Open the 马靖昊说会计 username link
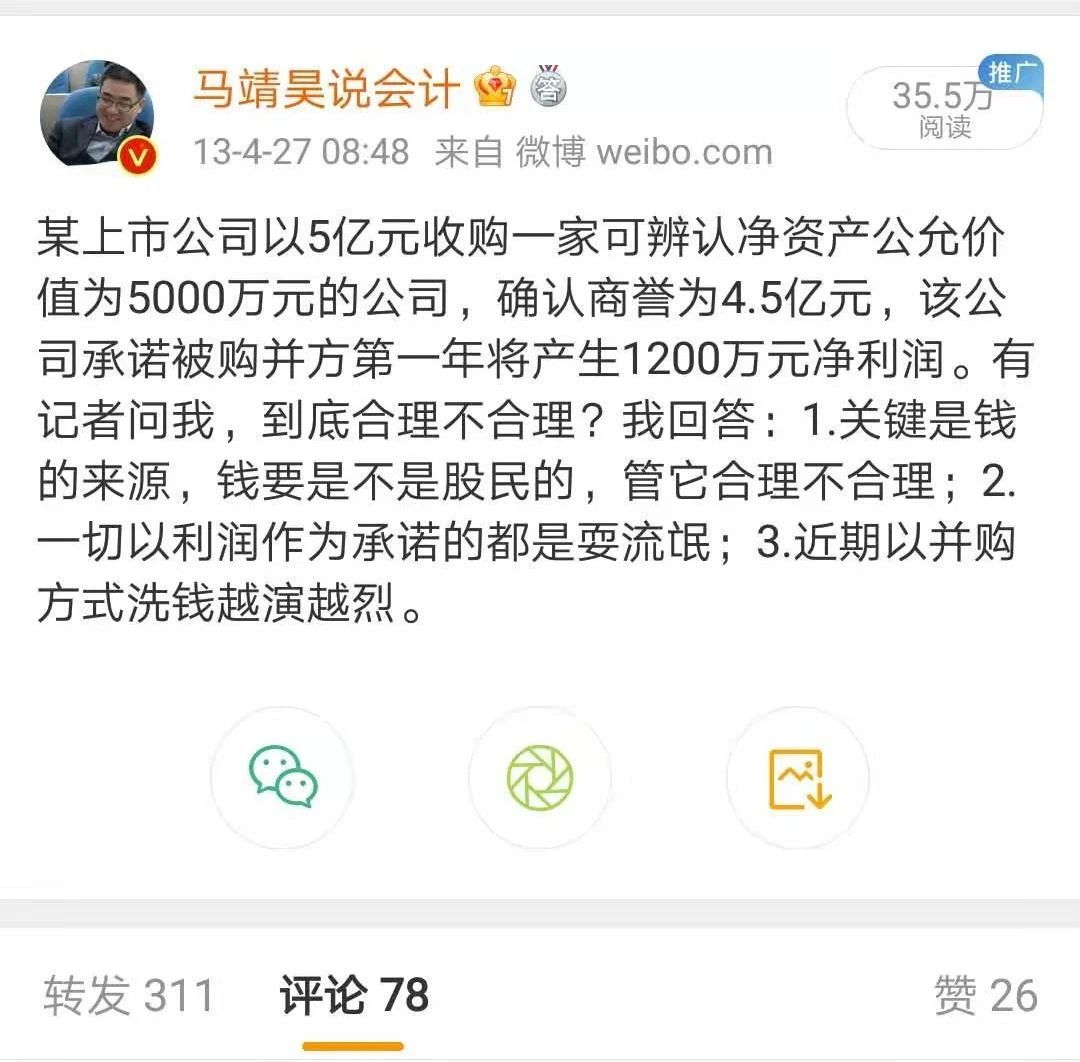 [326, 90]
